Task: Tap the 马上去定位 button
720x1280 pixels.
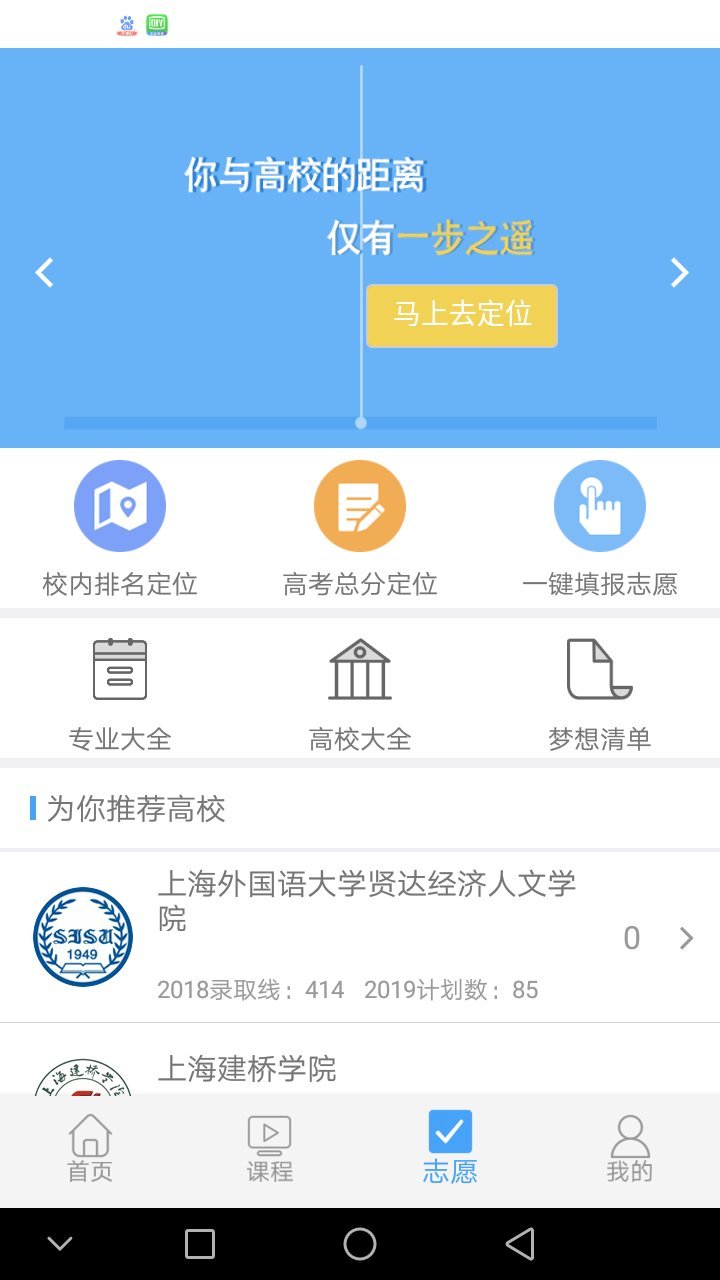Action: tap(461, 315)
